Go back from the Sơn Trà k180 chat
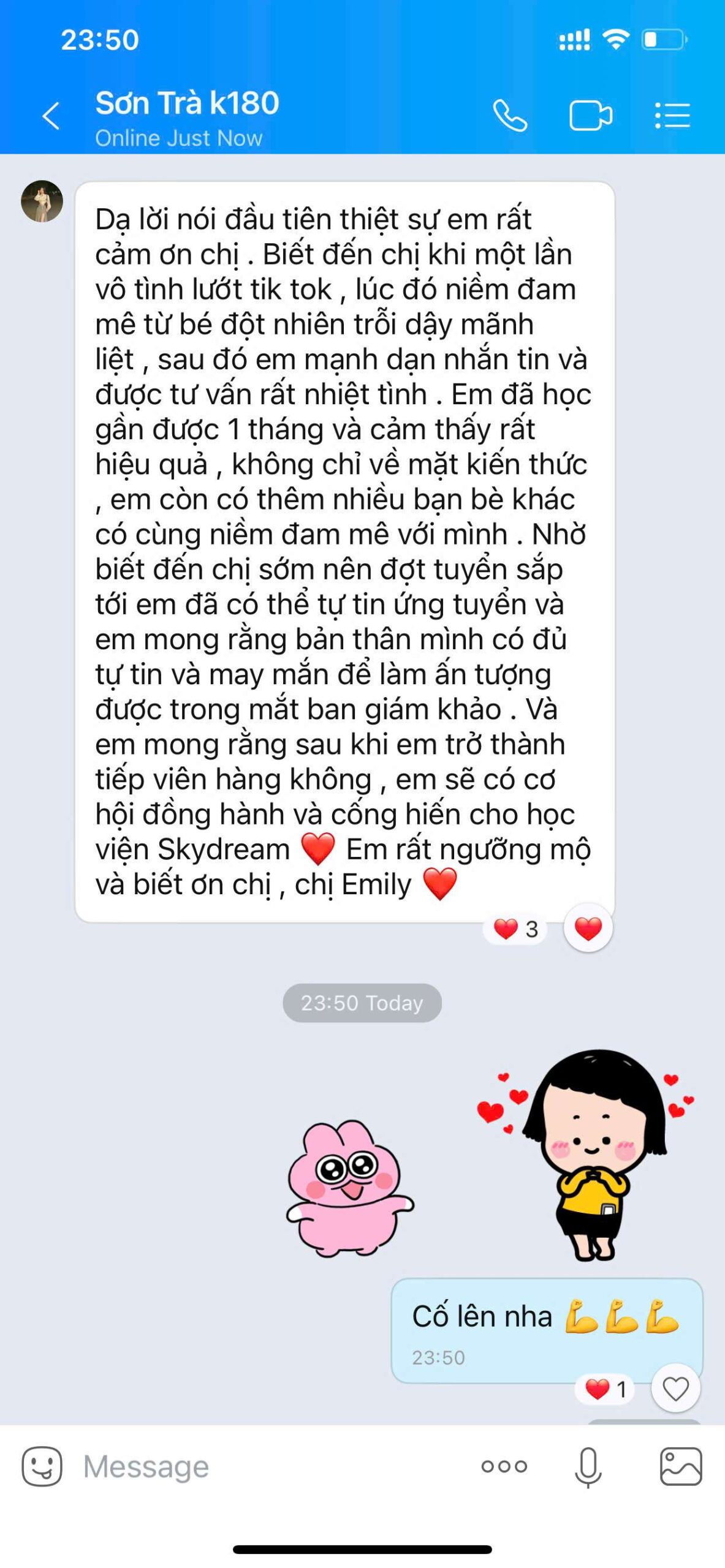725x1568 pixels. pos(51,116)
